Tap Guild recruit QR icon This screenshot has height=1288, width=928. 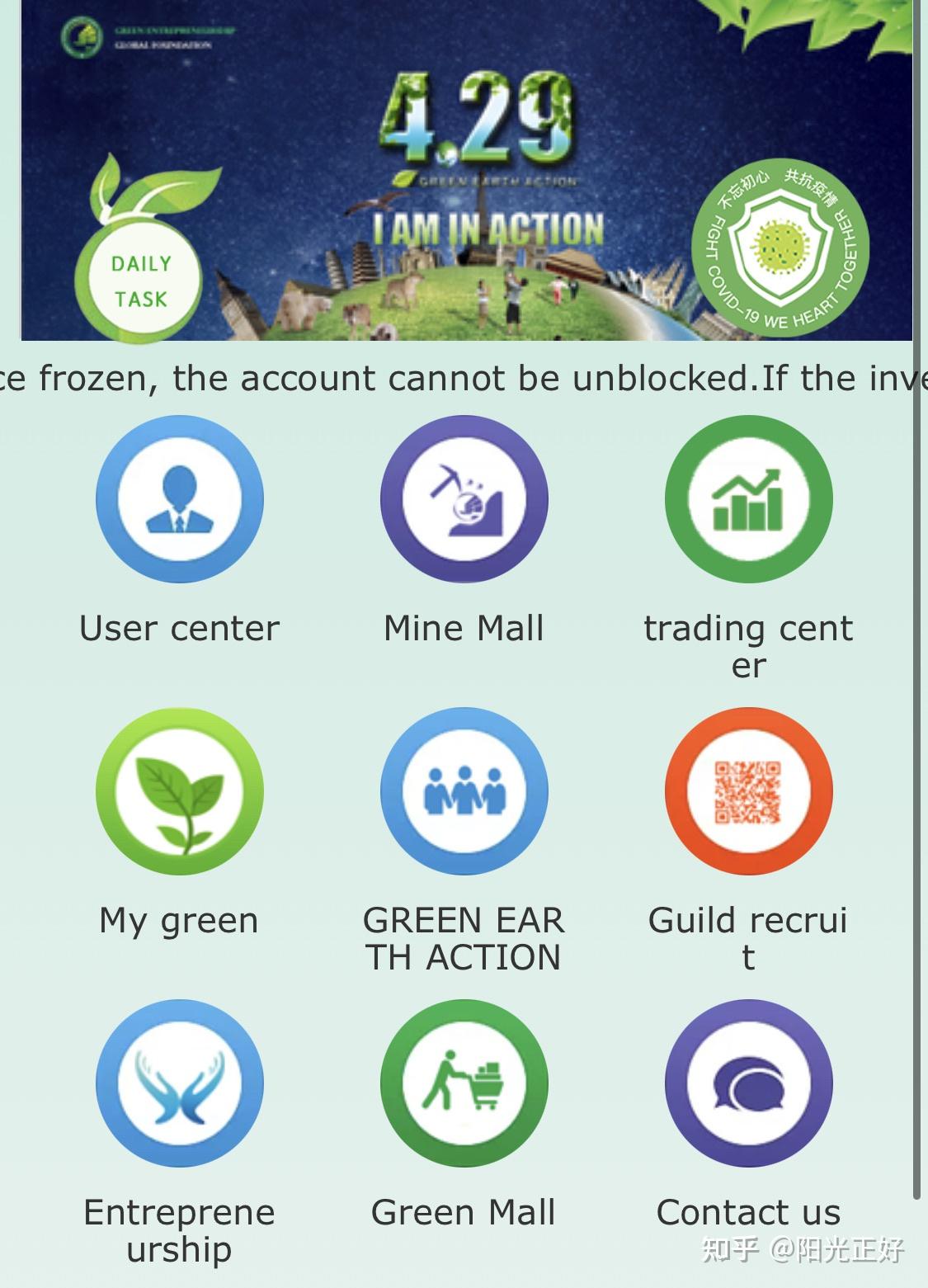click(x=748, y=791)
